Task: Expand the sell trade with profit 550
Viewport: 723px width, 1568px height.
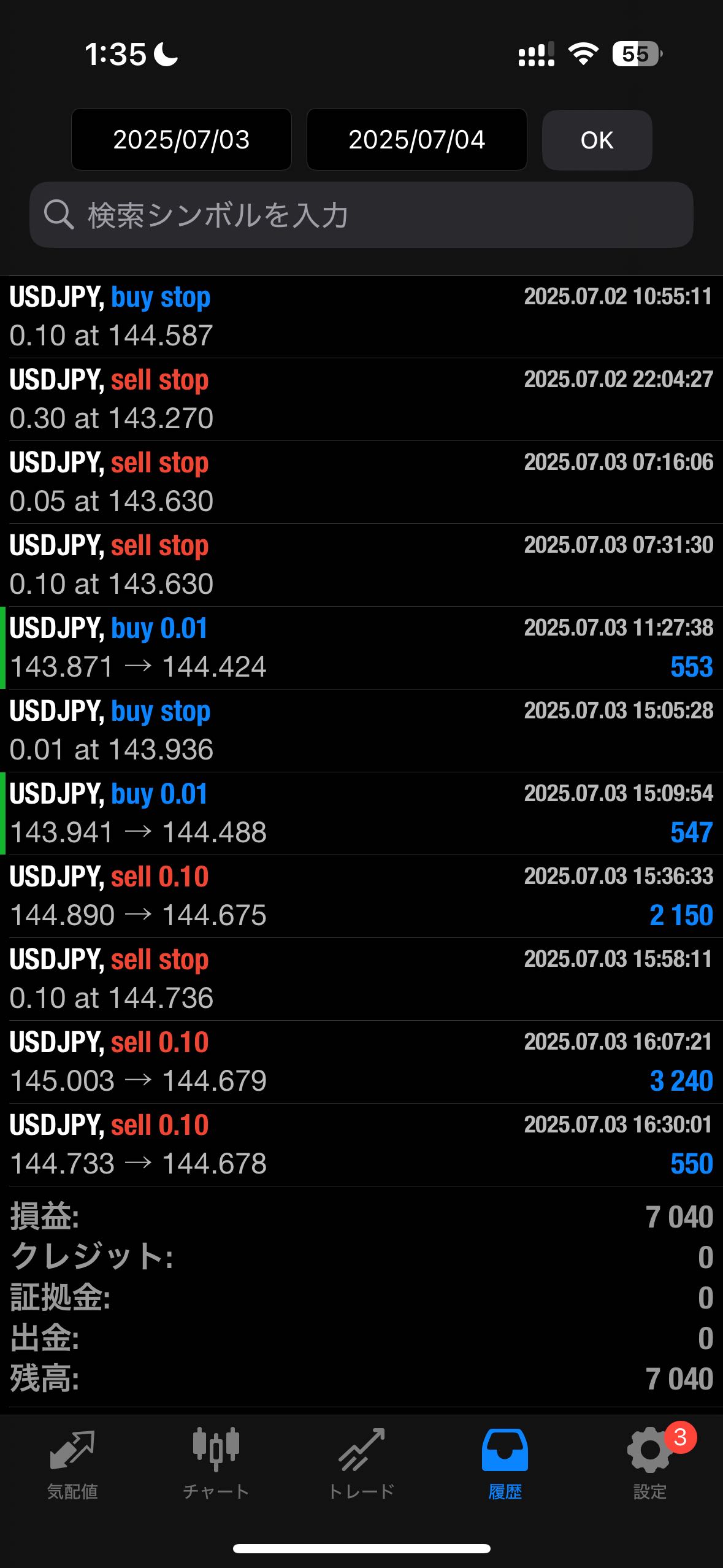Action: click(361, 1145)
